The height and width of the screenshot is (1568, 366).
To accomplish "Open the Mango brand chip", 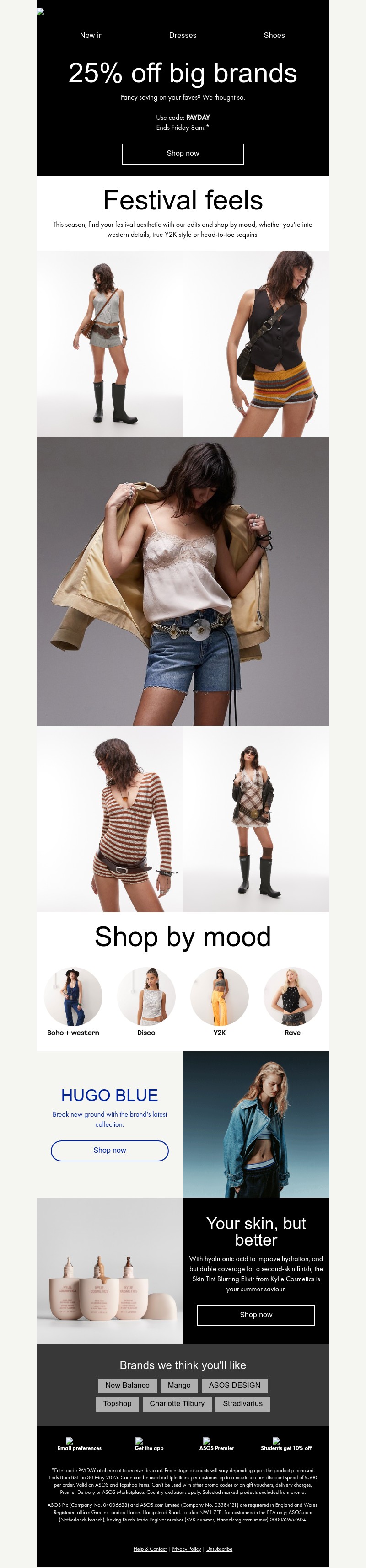I will (179, 1385).
